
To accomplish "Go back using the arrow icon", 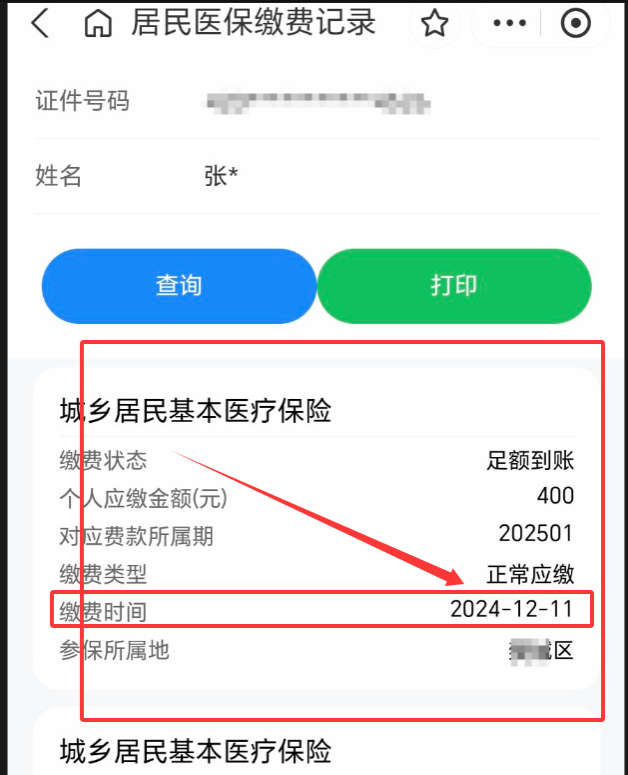I will (x=40, y=23).
